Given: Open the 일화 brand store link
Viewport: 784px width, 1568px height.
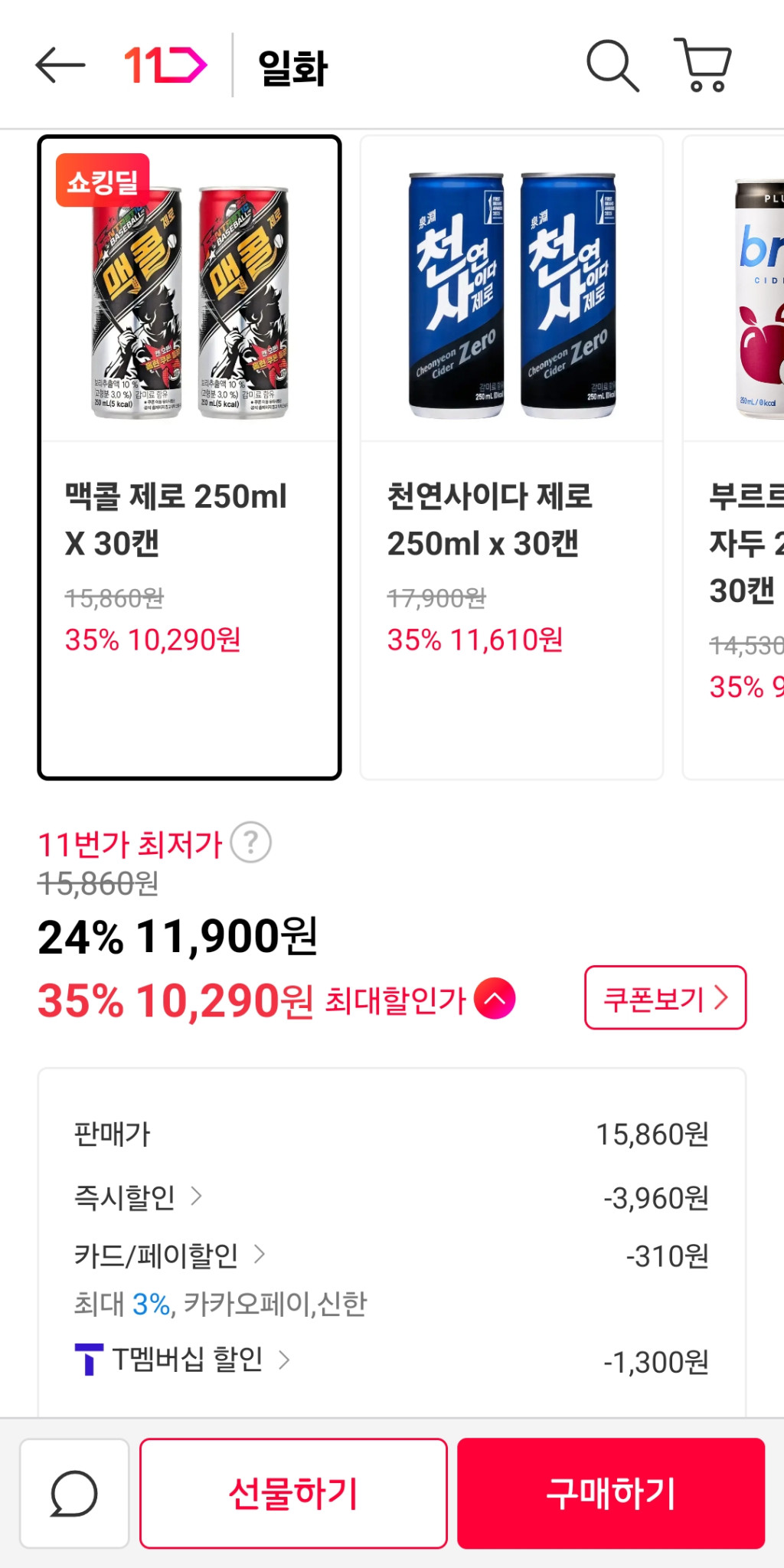Looking at the screenshot, I should [292, 67].
